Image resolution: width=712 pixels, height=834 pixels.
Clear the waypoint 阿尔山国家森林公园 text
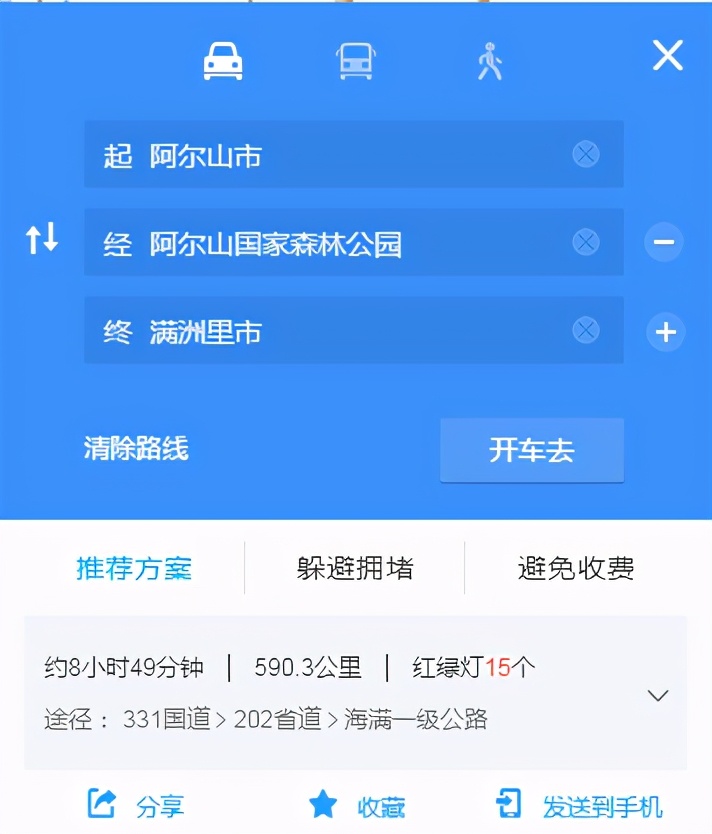coord(585,242)
